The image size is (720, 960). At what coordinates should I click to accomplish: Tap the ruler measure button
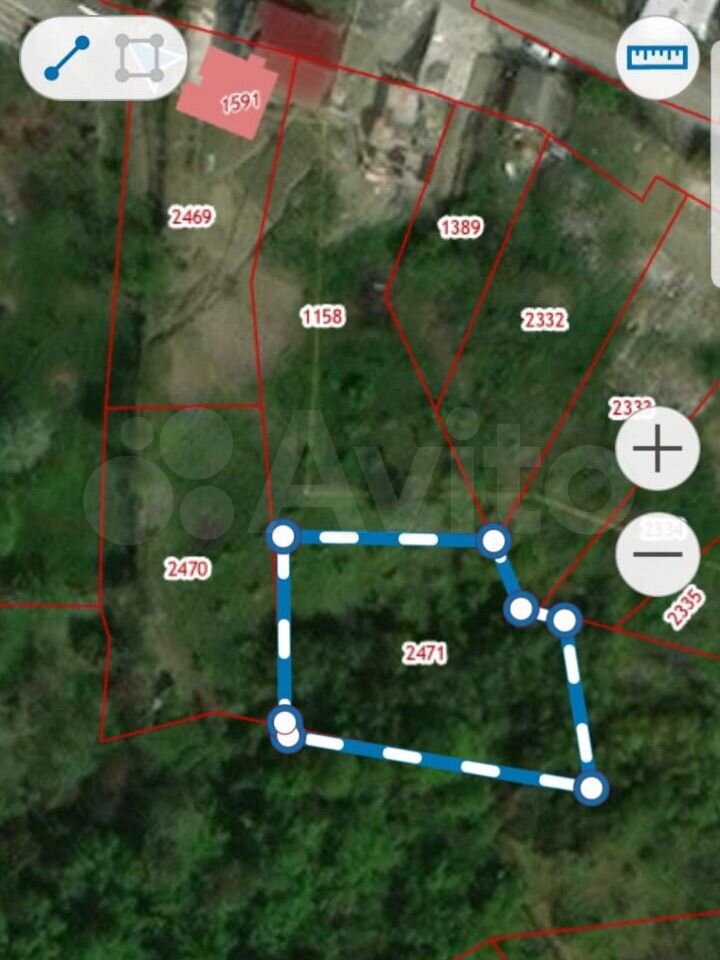pyautogui.click(x=659, y=57)
